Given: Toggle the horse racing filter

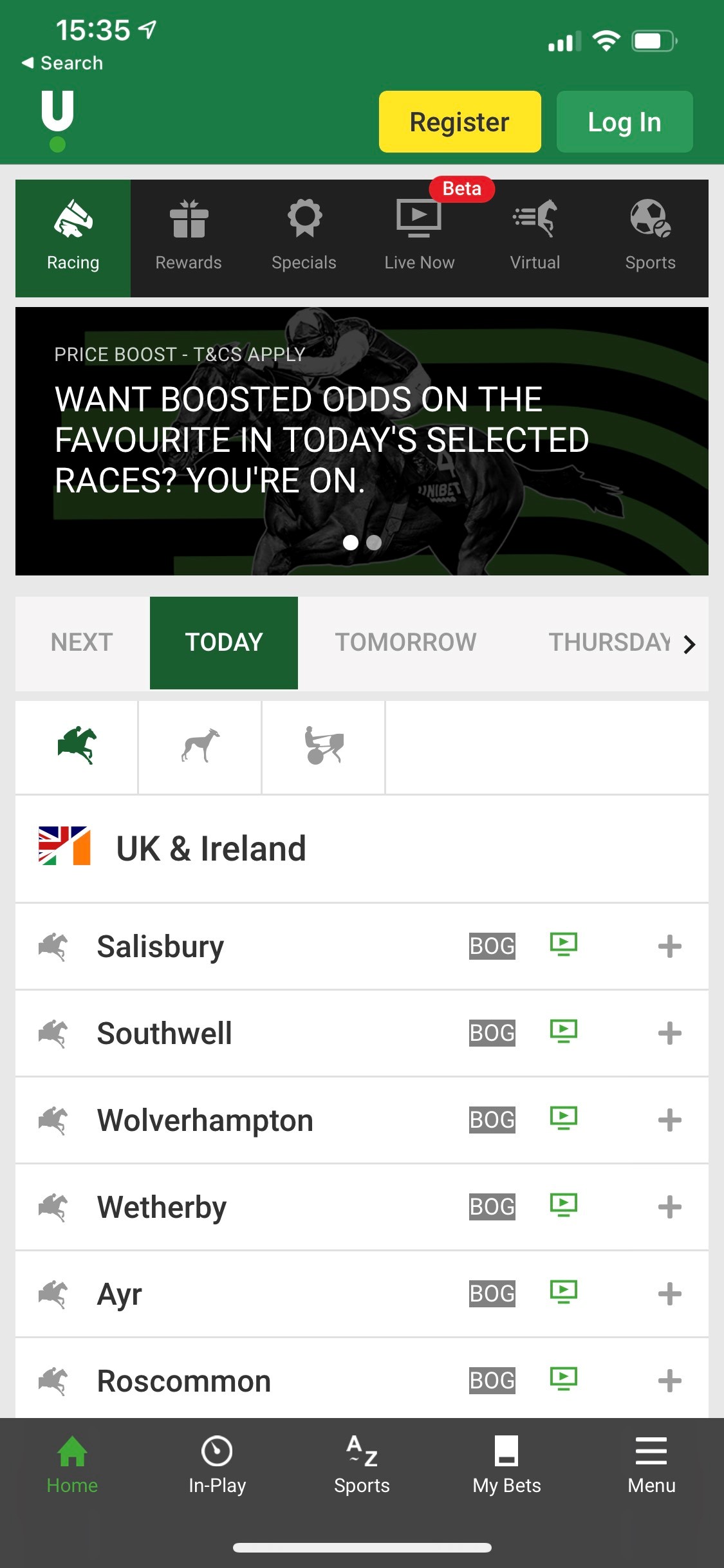Looking at the screenshot, I should coord(77,747).
